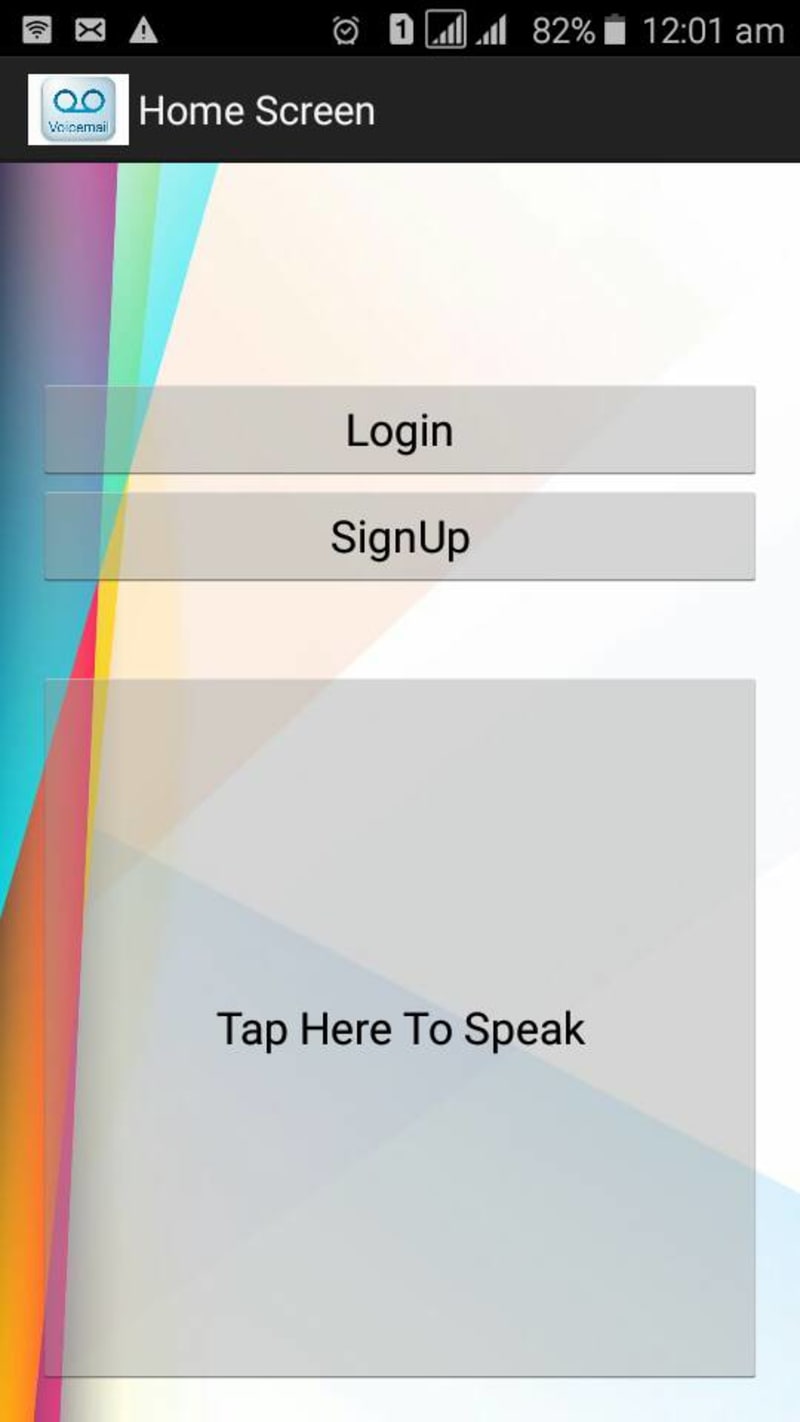
Task: Tap the Login button
Action: [x=399, y=429]
